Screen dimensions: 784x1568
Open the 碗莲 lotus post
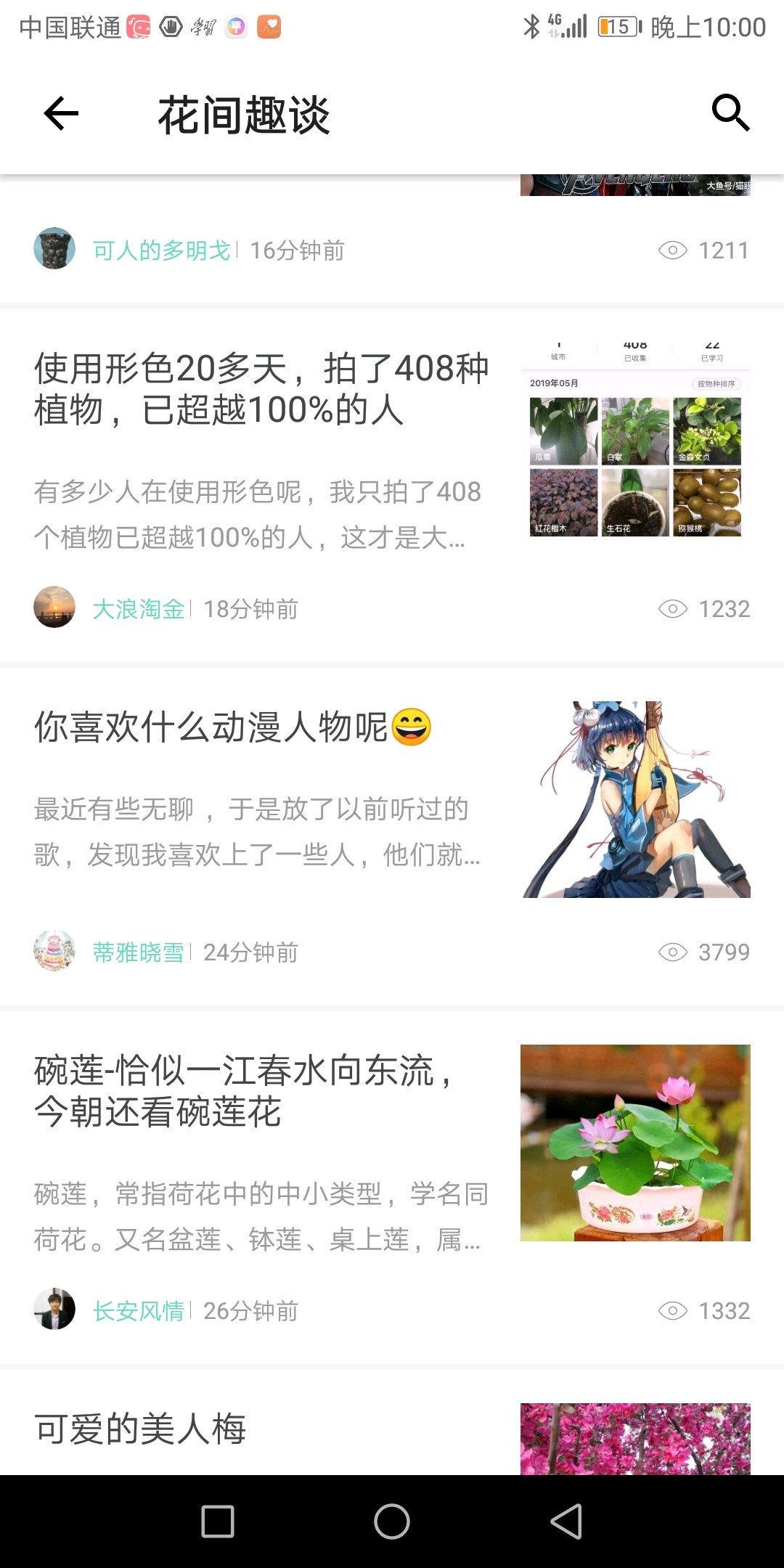click(247, 1091)
